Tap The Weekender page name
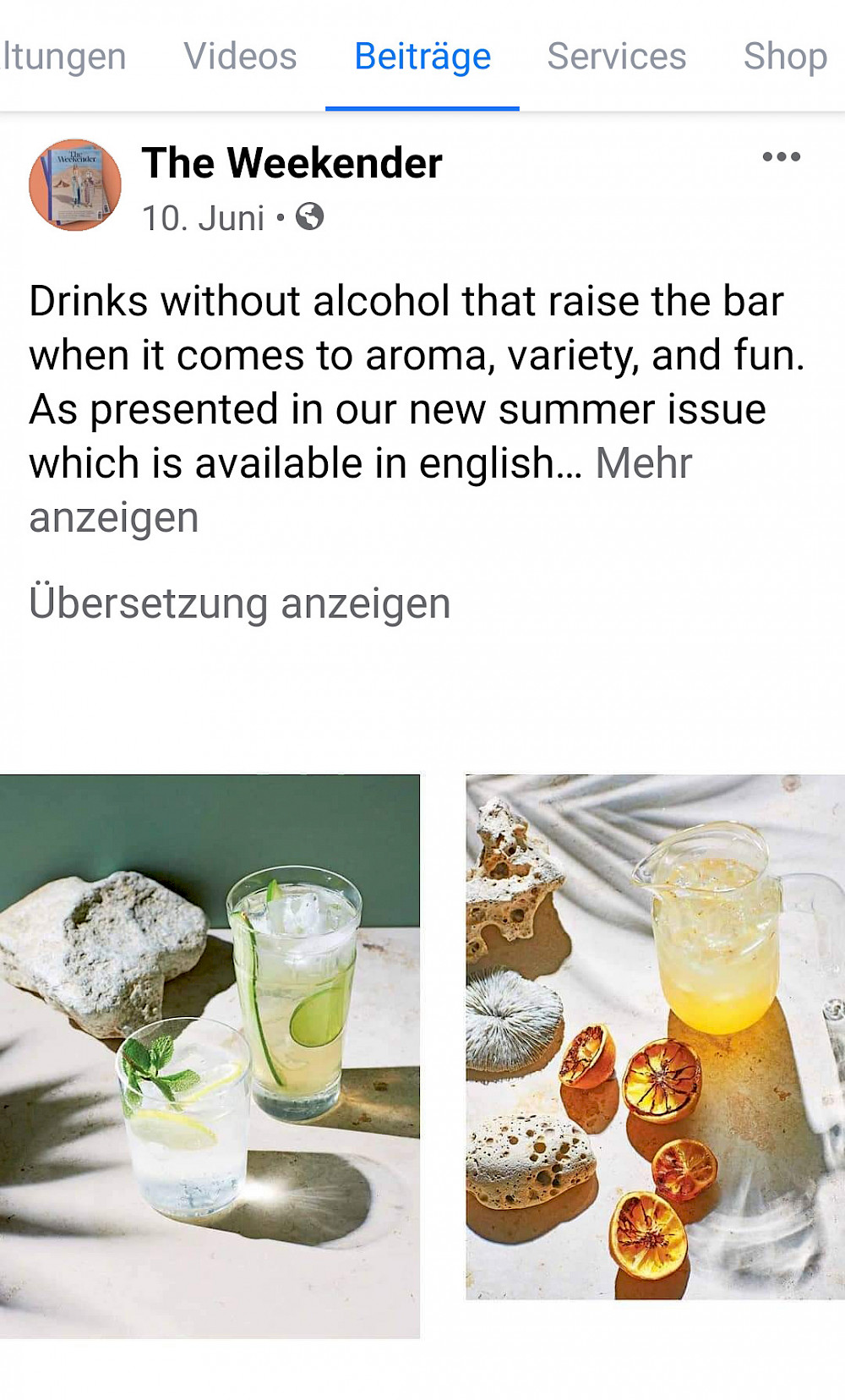Viewport: 845px width, 1400px height. (x=292, y=162)
